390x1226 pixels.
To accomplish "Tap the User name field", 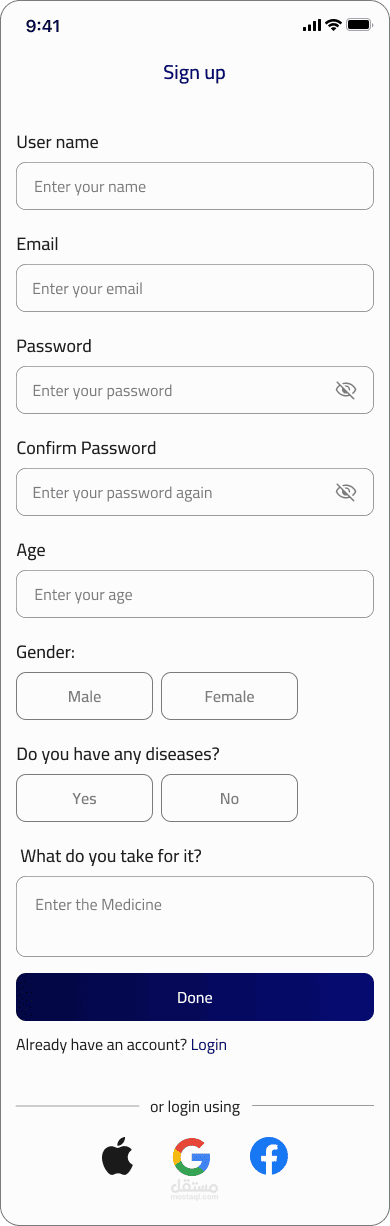I will pos(195,186).
